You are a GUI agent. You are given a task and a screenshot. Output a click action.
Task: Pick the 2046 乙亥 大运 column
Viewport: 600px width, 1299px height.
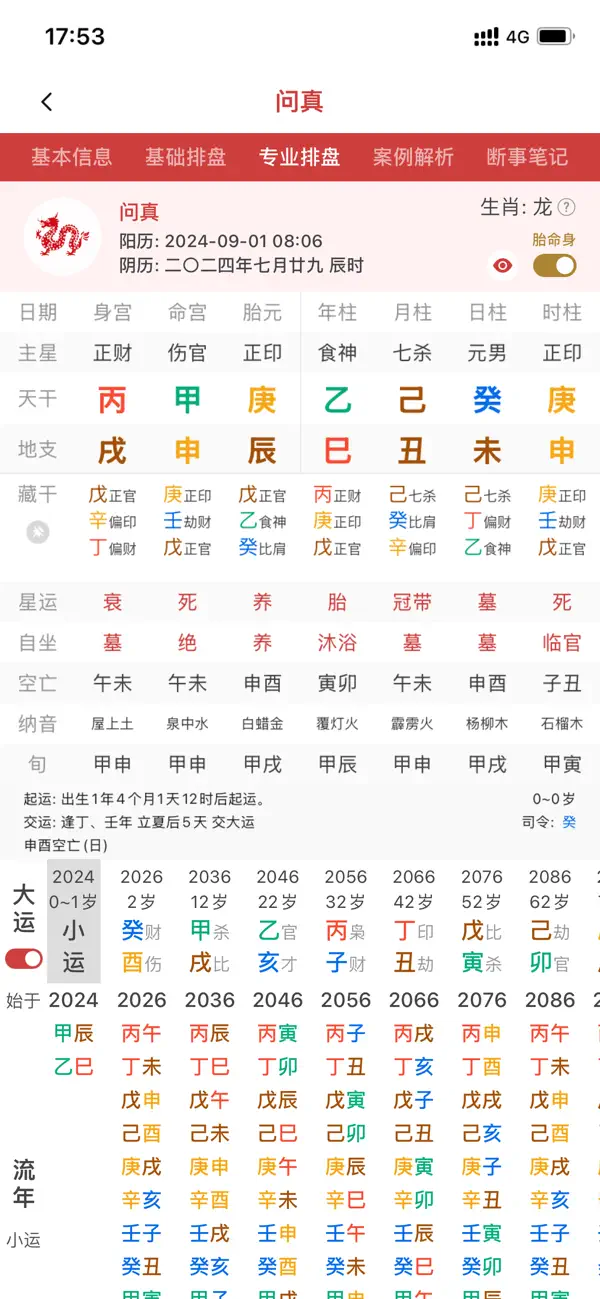tap(278, 921)
